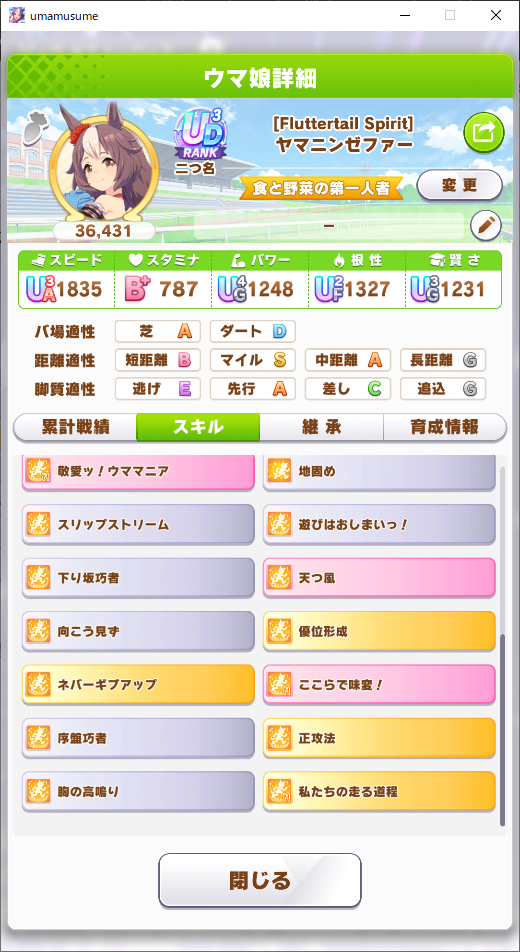Tap the green share icon
Screen dimensions: 520x952
(484, 132)
